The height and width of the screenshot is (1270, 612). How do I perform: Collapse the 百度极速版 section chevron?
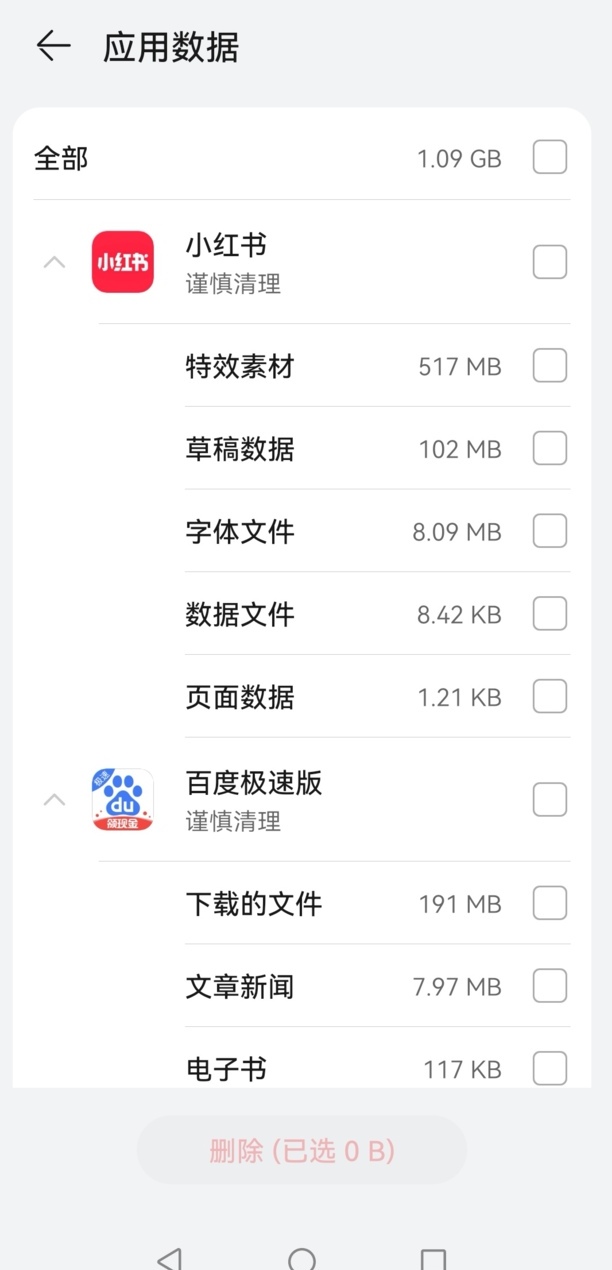(x=55, y=800)
